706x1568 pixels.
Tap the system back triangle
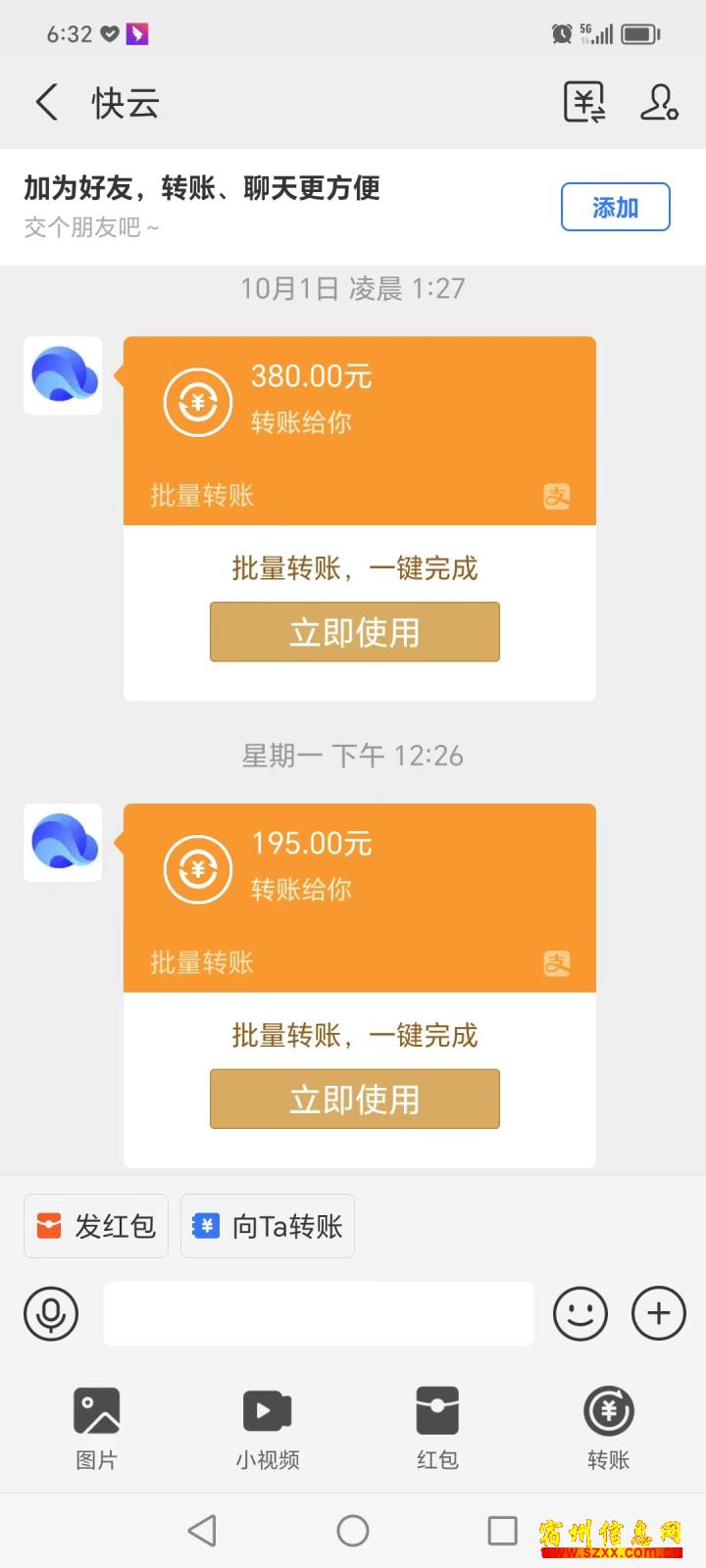202,1531
